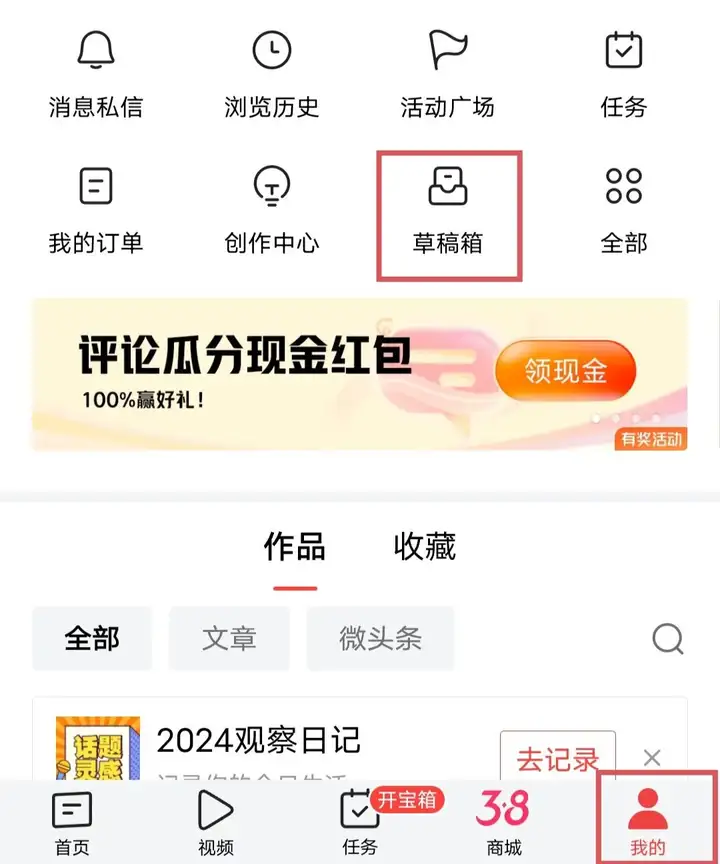Open 草稿箱 drafts box

pos(447,208)
